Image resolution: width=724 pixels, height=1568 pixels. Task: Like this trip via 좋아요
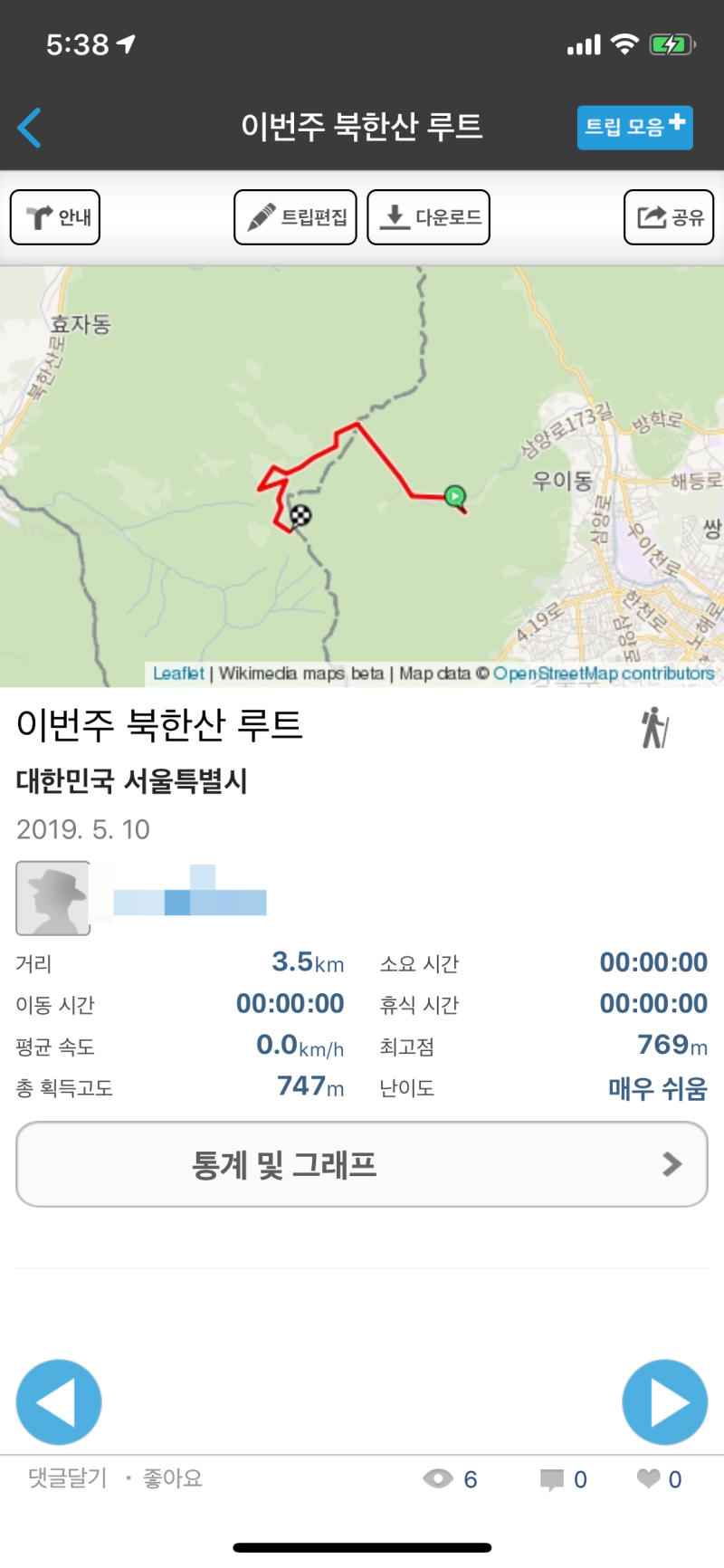pos(173,1478)
